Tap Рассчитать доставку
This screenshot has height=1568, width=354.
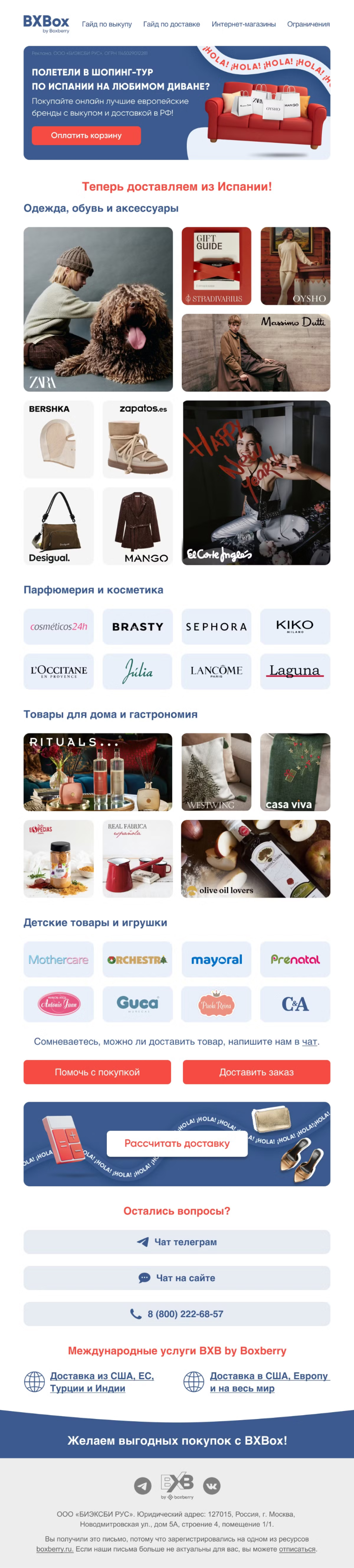coord(177,1143)
